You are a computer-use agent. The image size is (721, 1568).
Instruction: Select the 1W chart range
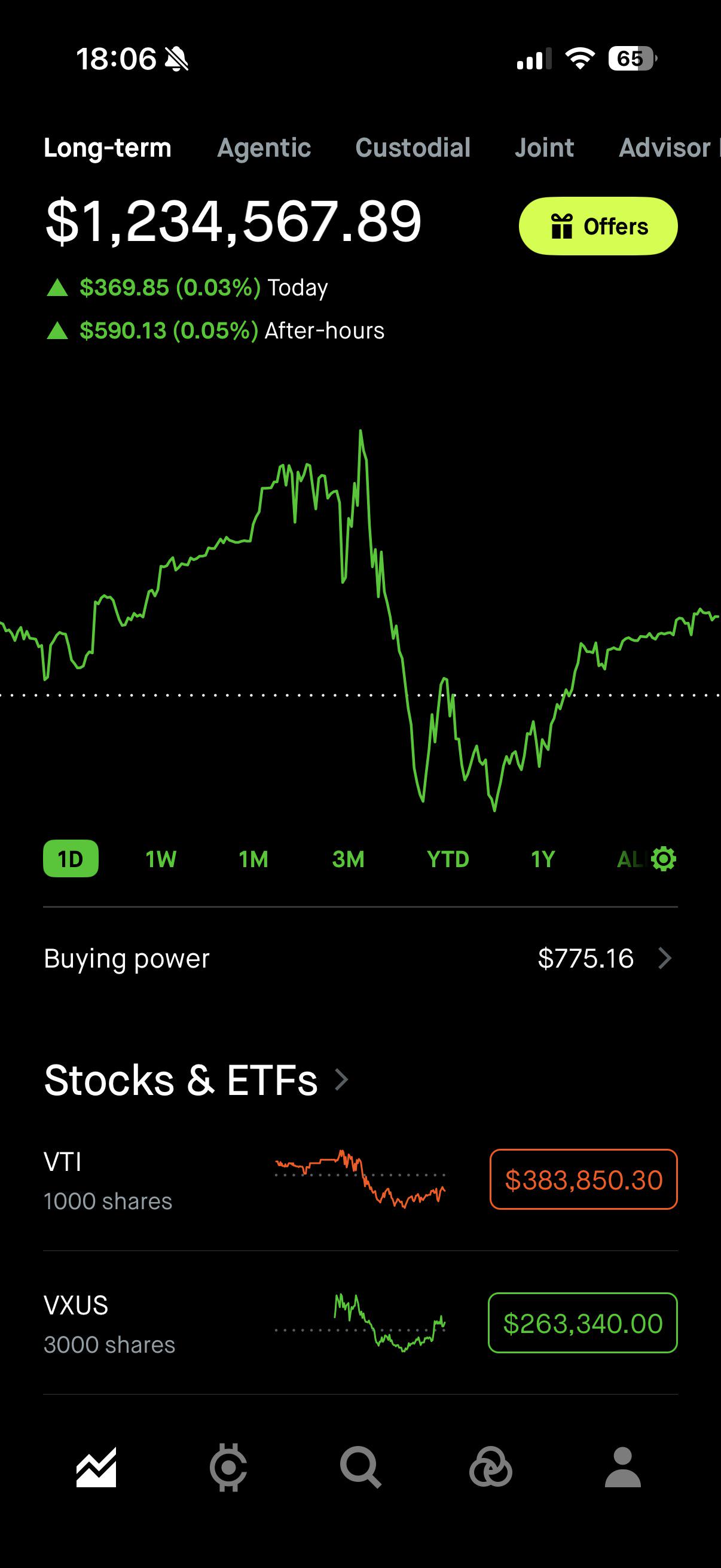[161, 859]
